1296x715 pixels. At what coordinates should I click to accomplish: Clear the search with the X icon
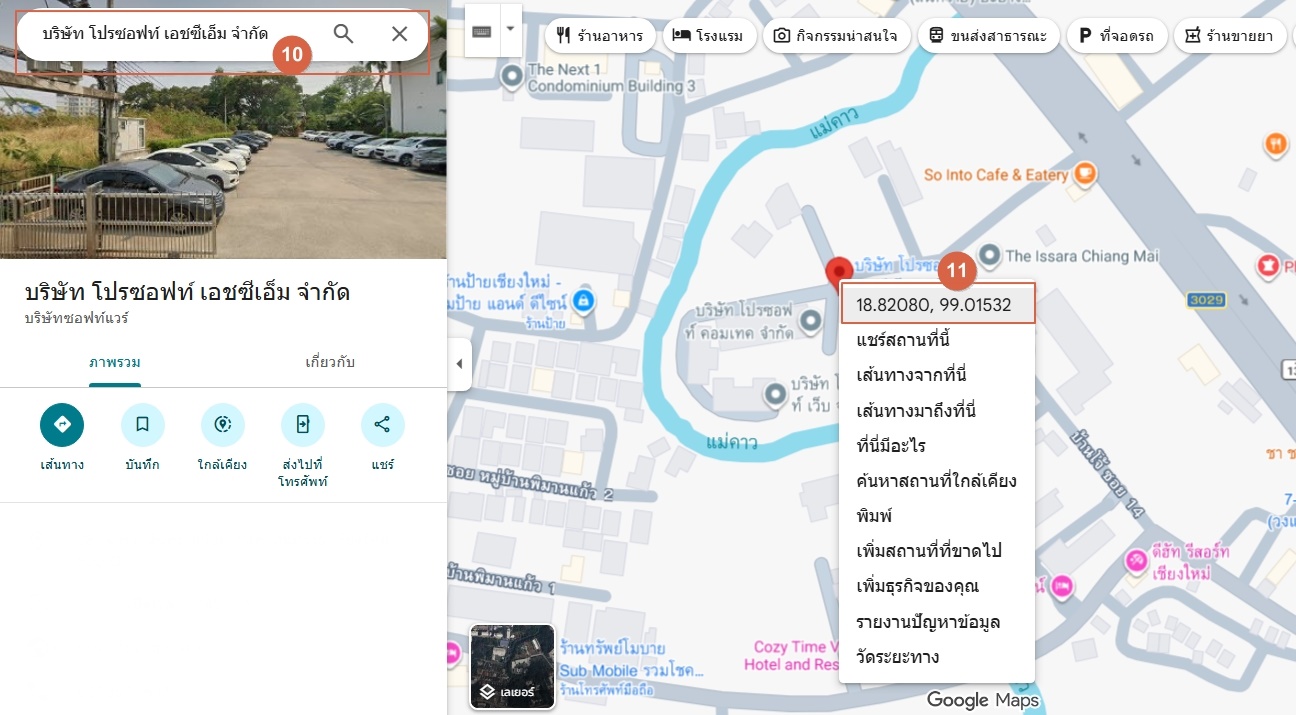399,34
